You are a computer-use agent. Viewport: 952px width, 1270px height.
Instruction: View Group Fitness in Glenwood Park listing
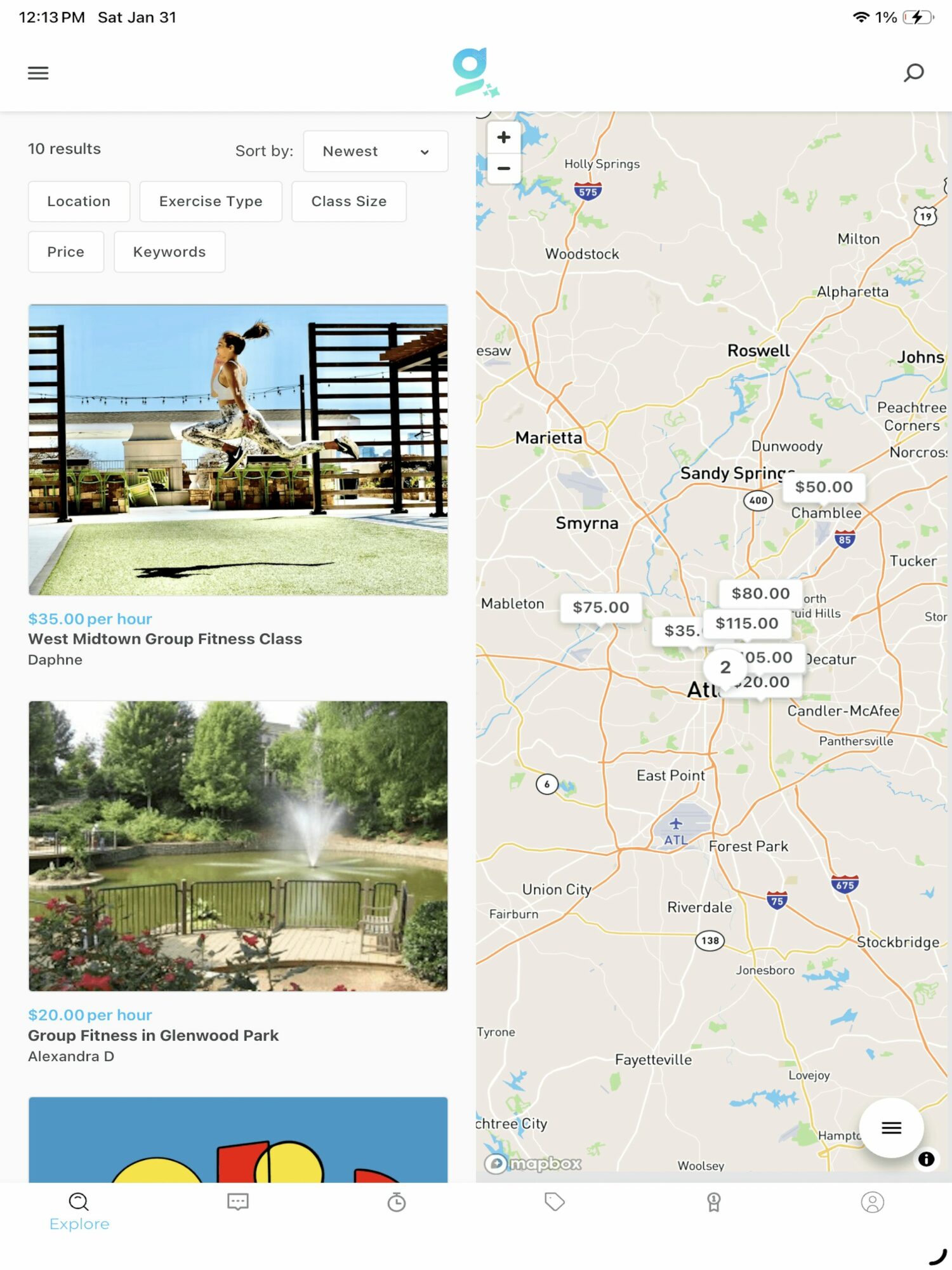point(153,1035)
